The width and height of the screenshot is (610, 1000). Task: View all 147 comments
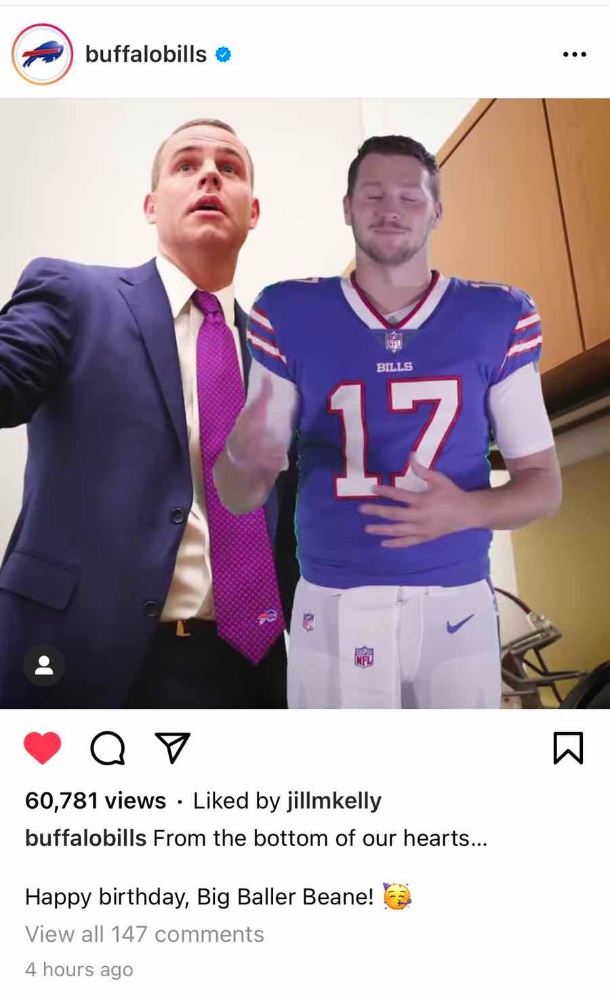coord(144,934)
